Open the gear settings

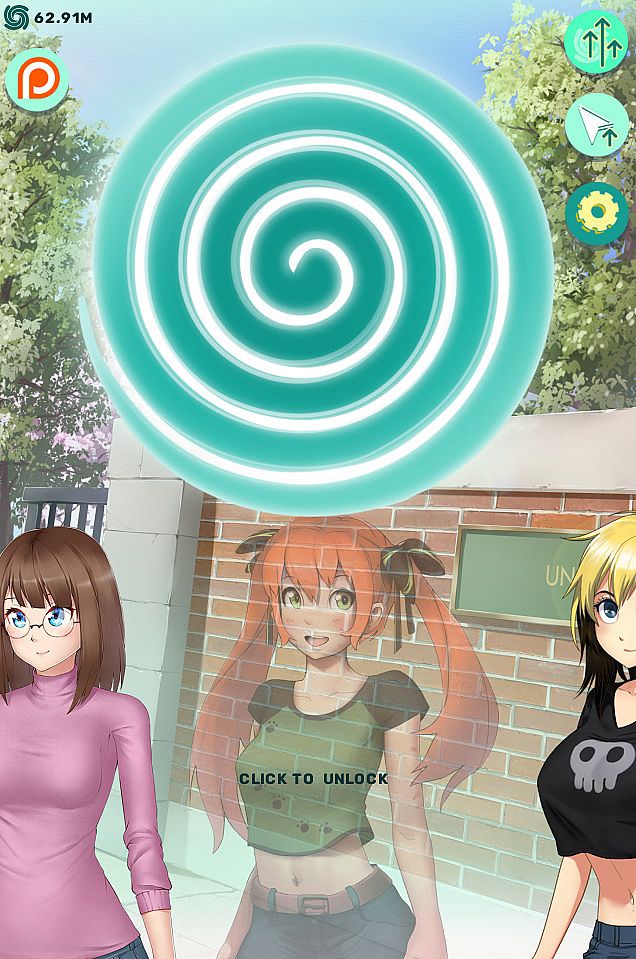596,212
